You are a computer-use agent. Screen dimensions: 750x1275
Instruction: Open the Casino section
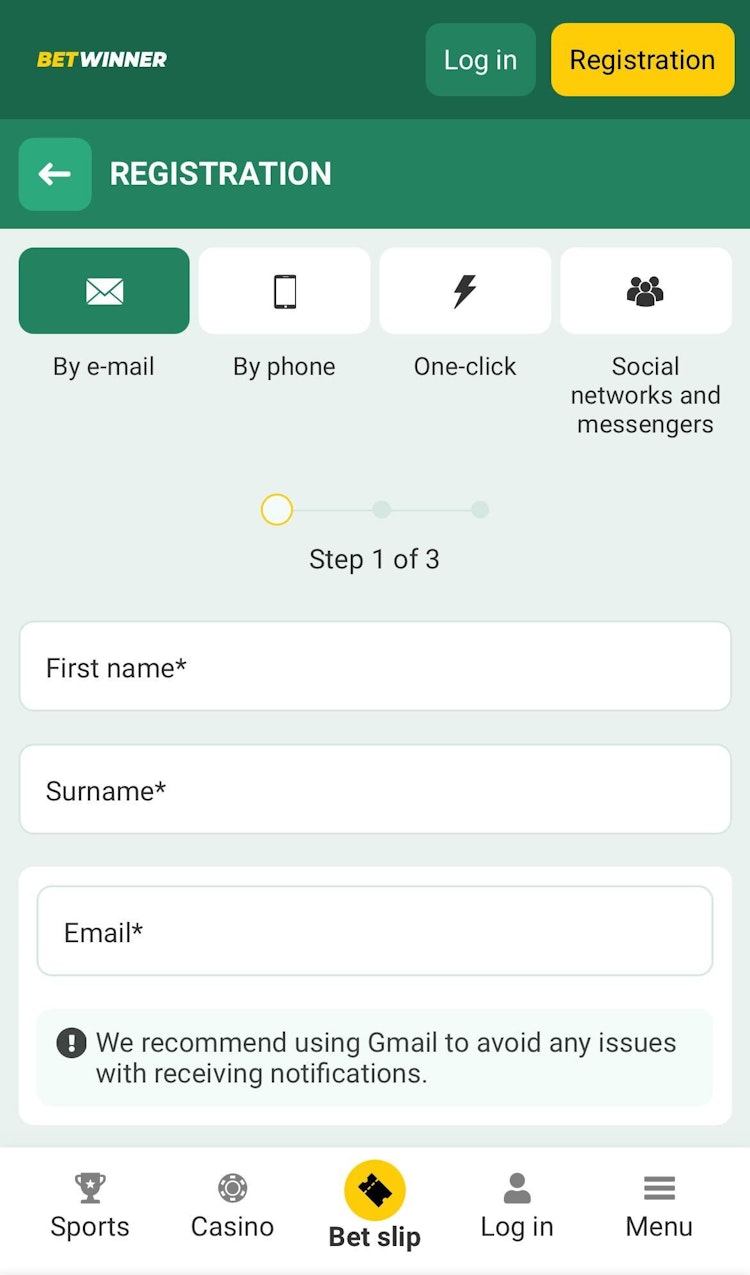coord(232,1206)
